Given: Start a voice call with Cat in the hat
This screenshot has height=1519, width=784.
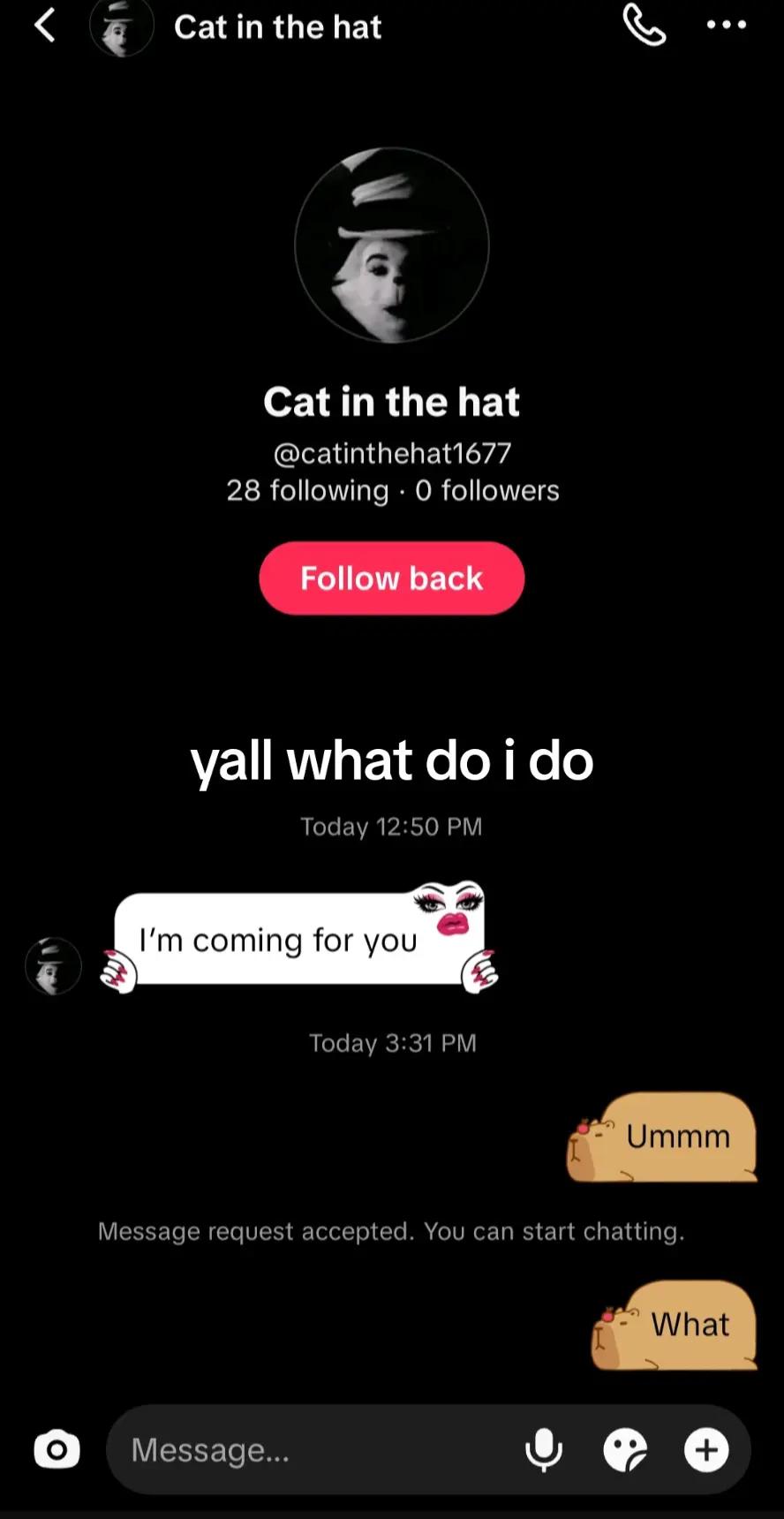Looking at the screenshot, I should [x=645, y=25].
